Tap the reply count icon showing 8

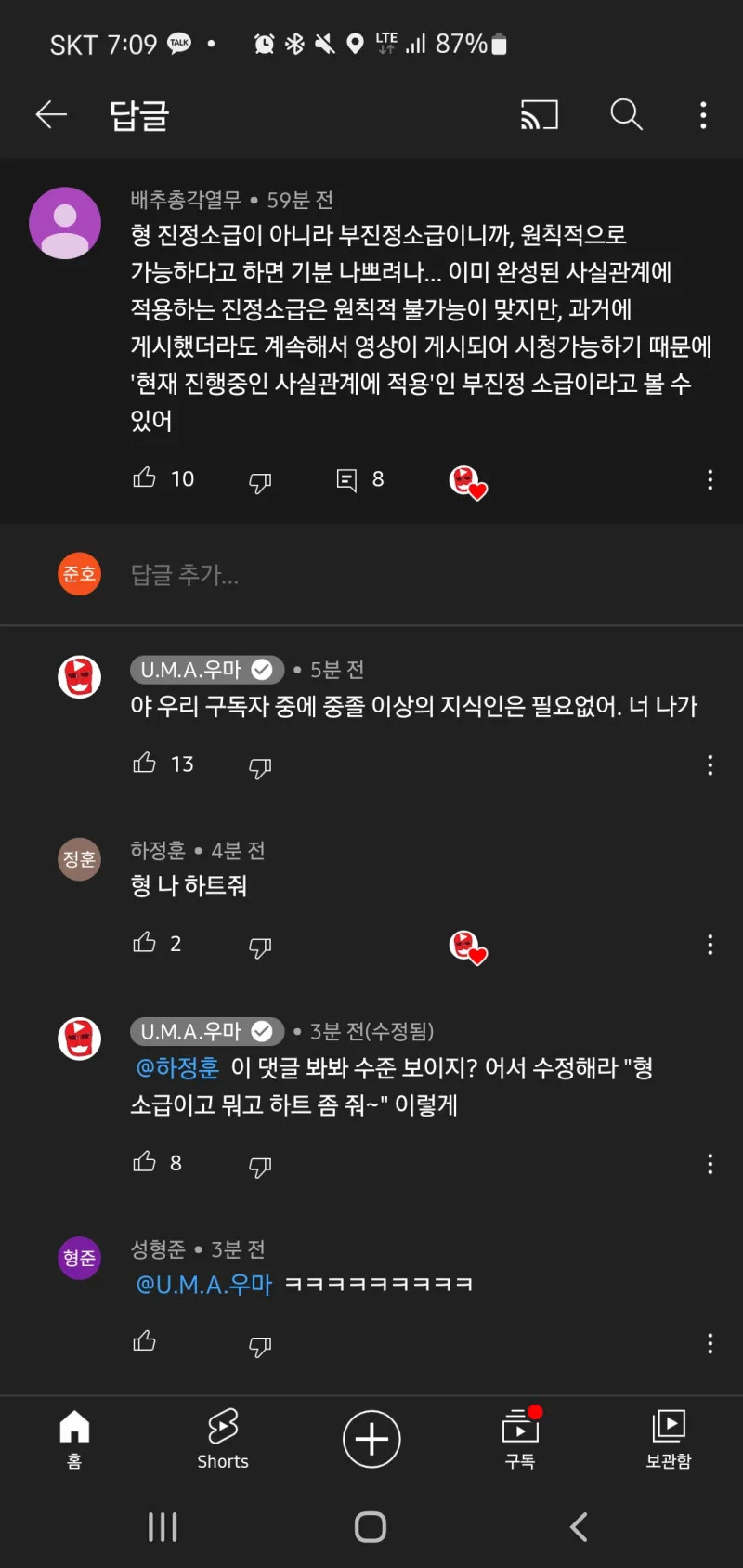coord(347,478)
